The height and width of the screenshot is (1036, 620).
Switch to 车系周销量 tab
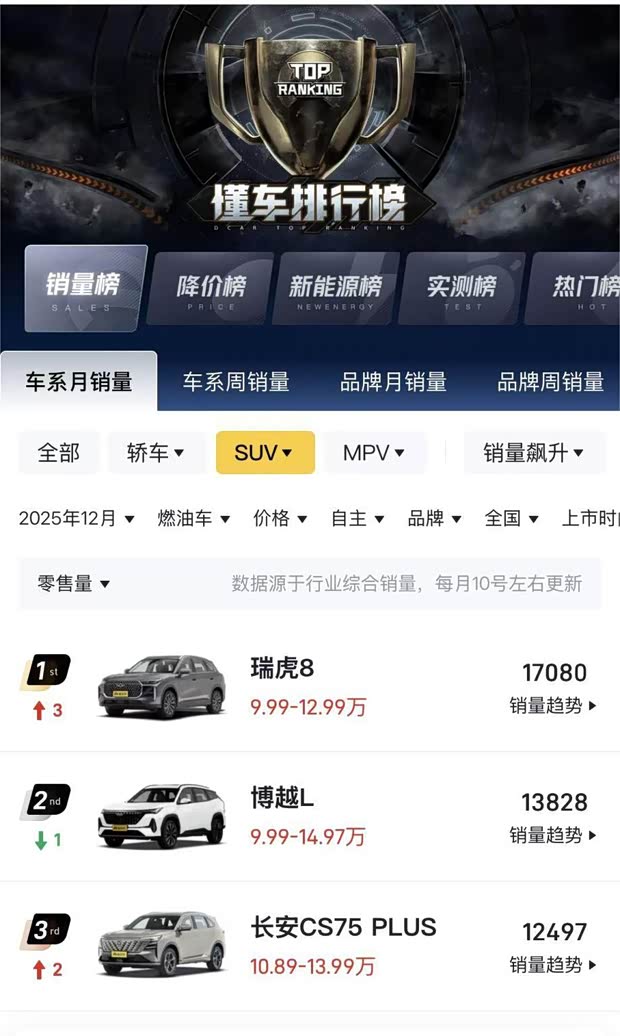(x=236, y=381)
